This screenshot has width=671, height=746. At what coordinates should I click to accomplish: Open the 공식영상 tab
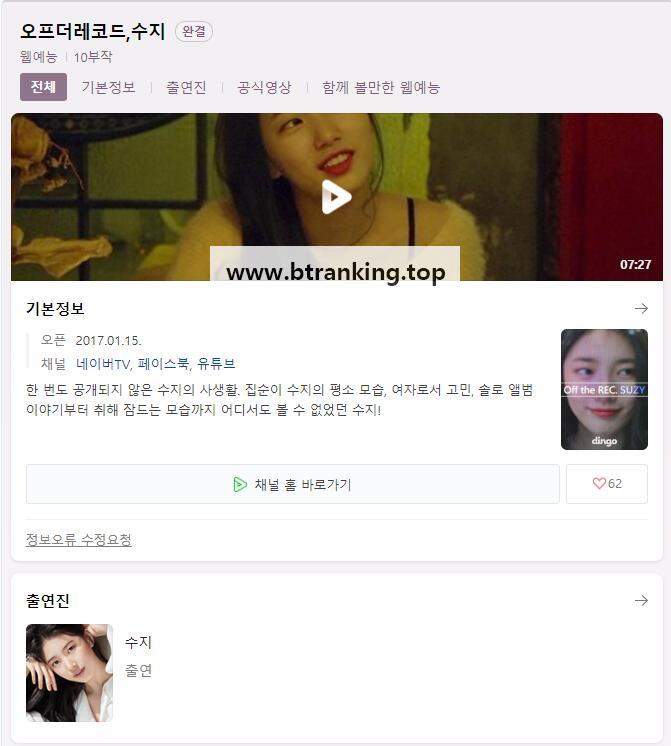(264, 87)
